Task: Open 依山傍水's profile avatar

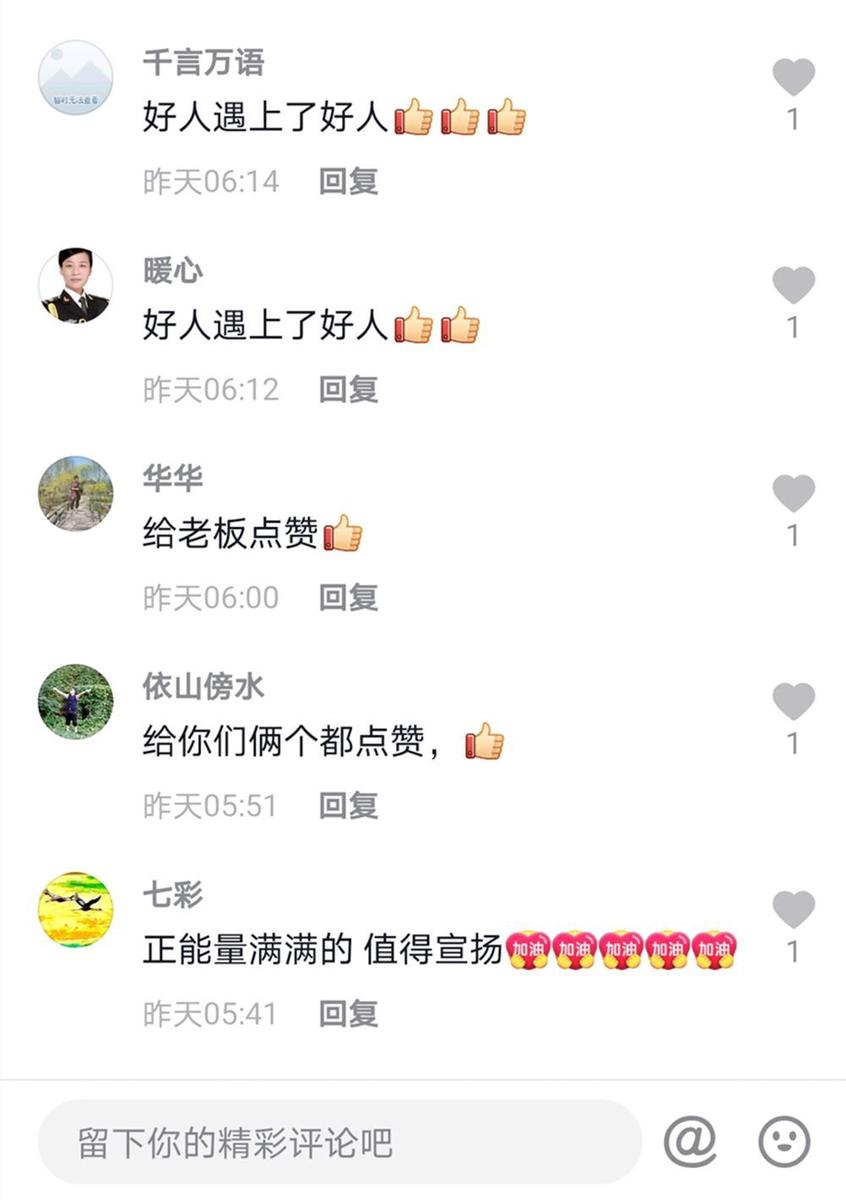Action: (x=76, y=702)
